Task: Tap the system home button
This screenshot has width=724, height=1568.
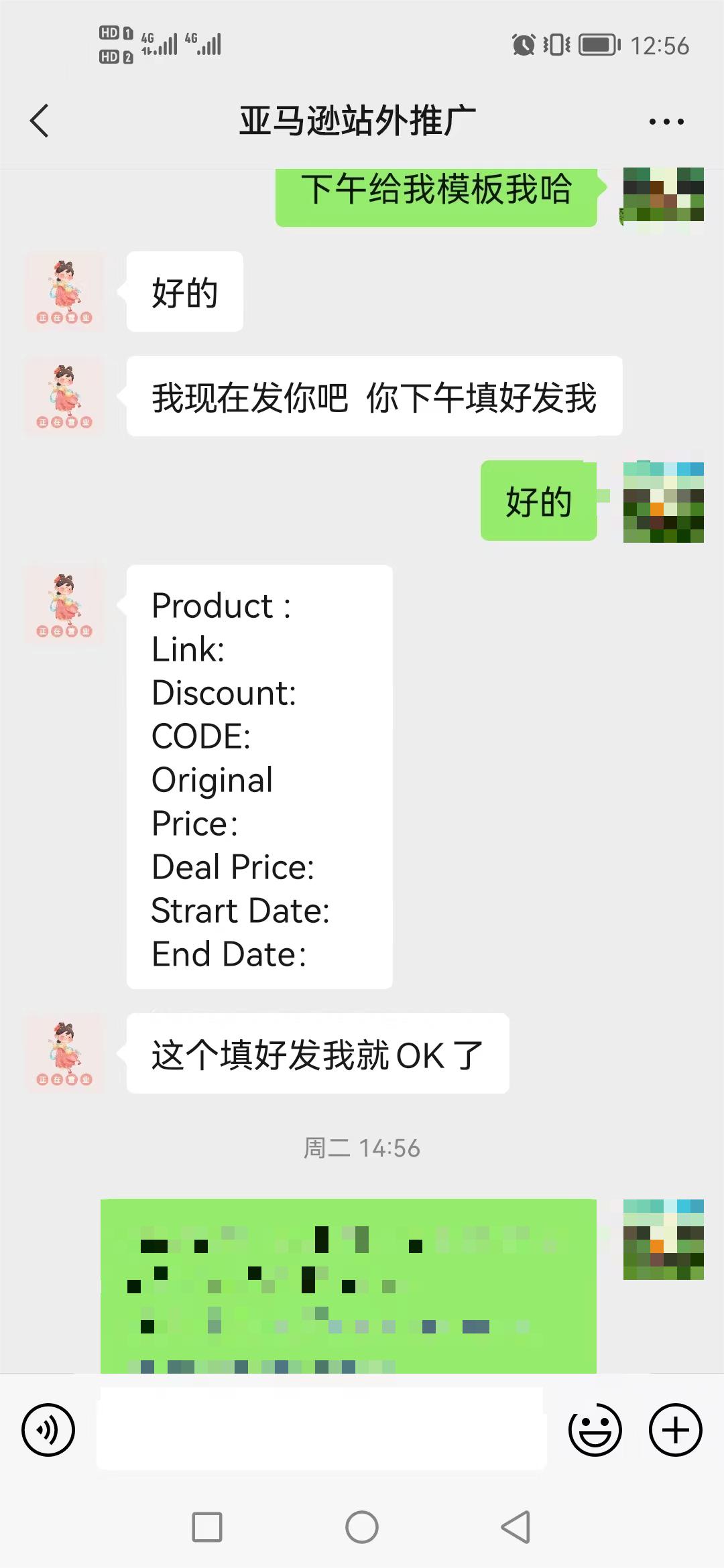Action: coord(362,1528)
